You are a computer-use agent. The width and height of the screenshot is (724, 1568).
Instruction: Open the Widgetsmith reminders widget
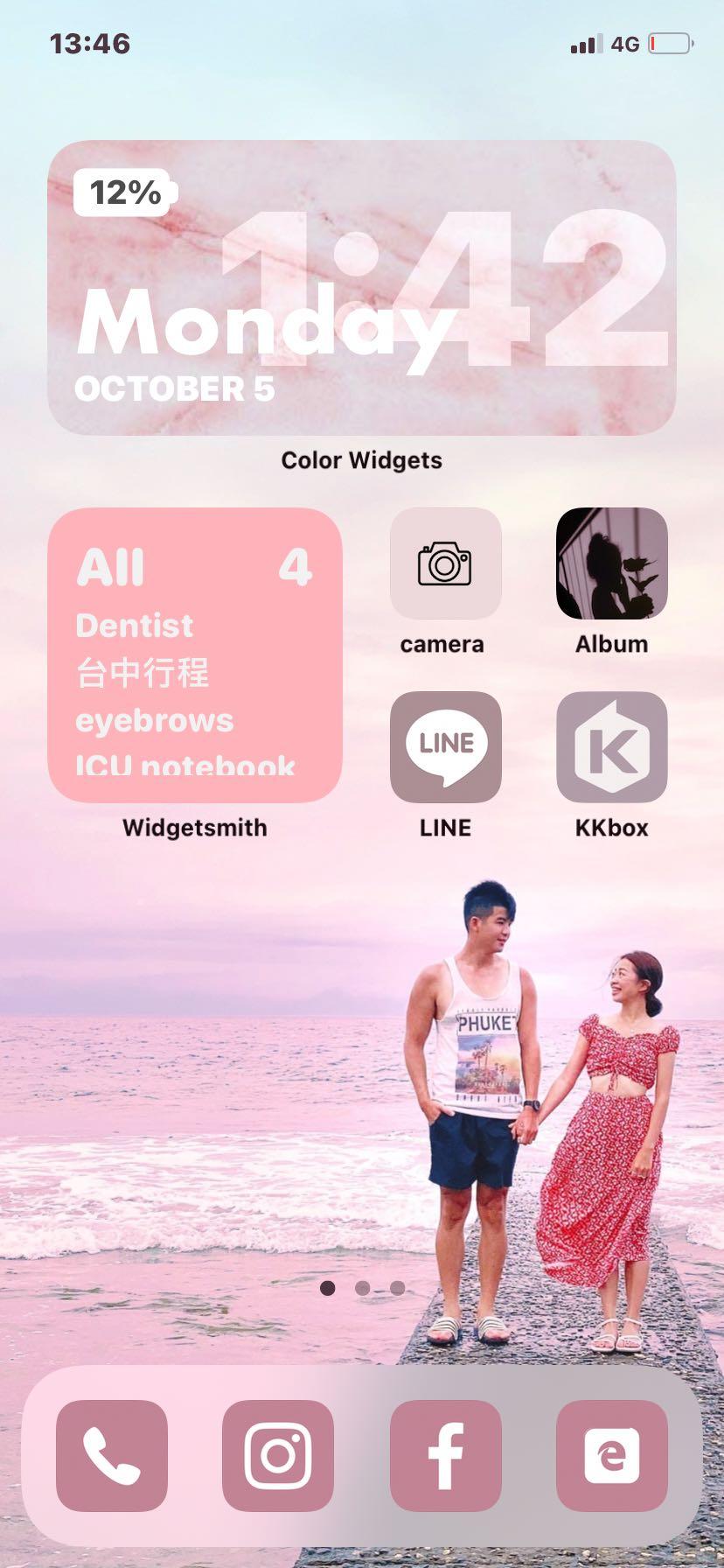point(194,654)
